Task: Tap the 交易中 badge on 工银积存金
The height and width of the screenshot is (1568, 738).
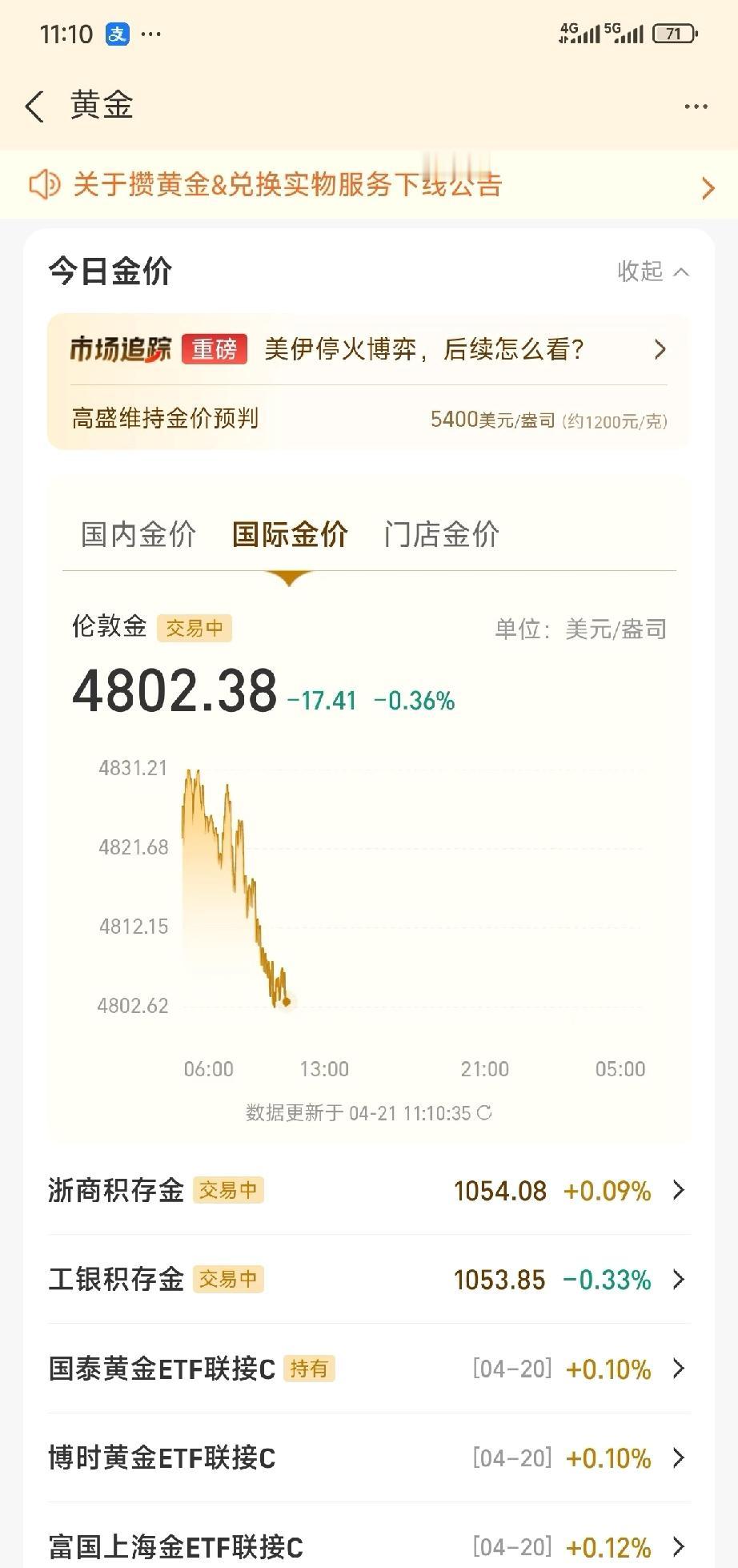Action: (228, 1281)
